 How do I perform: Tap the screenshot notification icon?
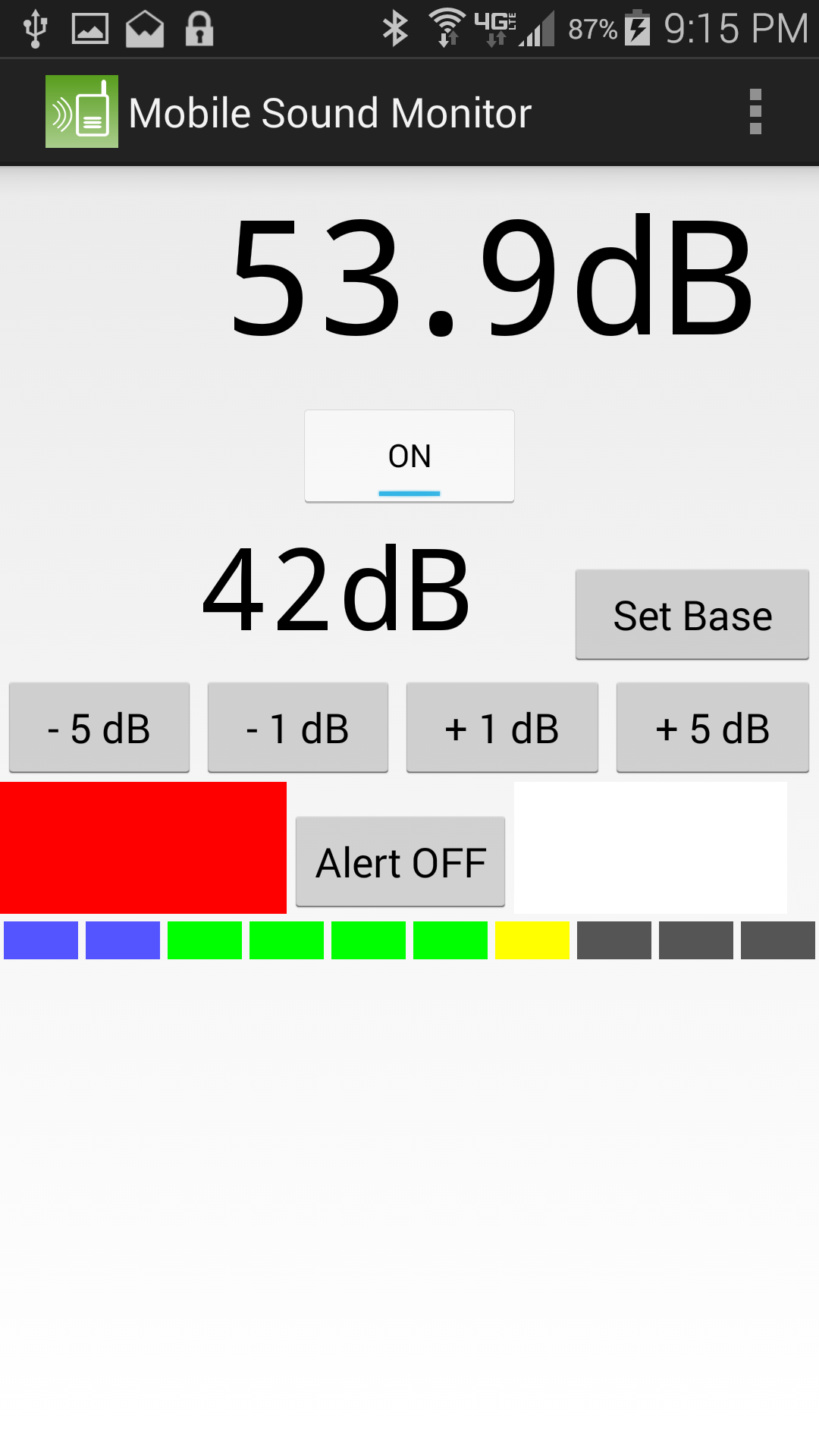coord(89,28)
